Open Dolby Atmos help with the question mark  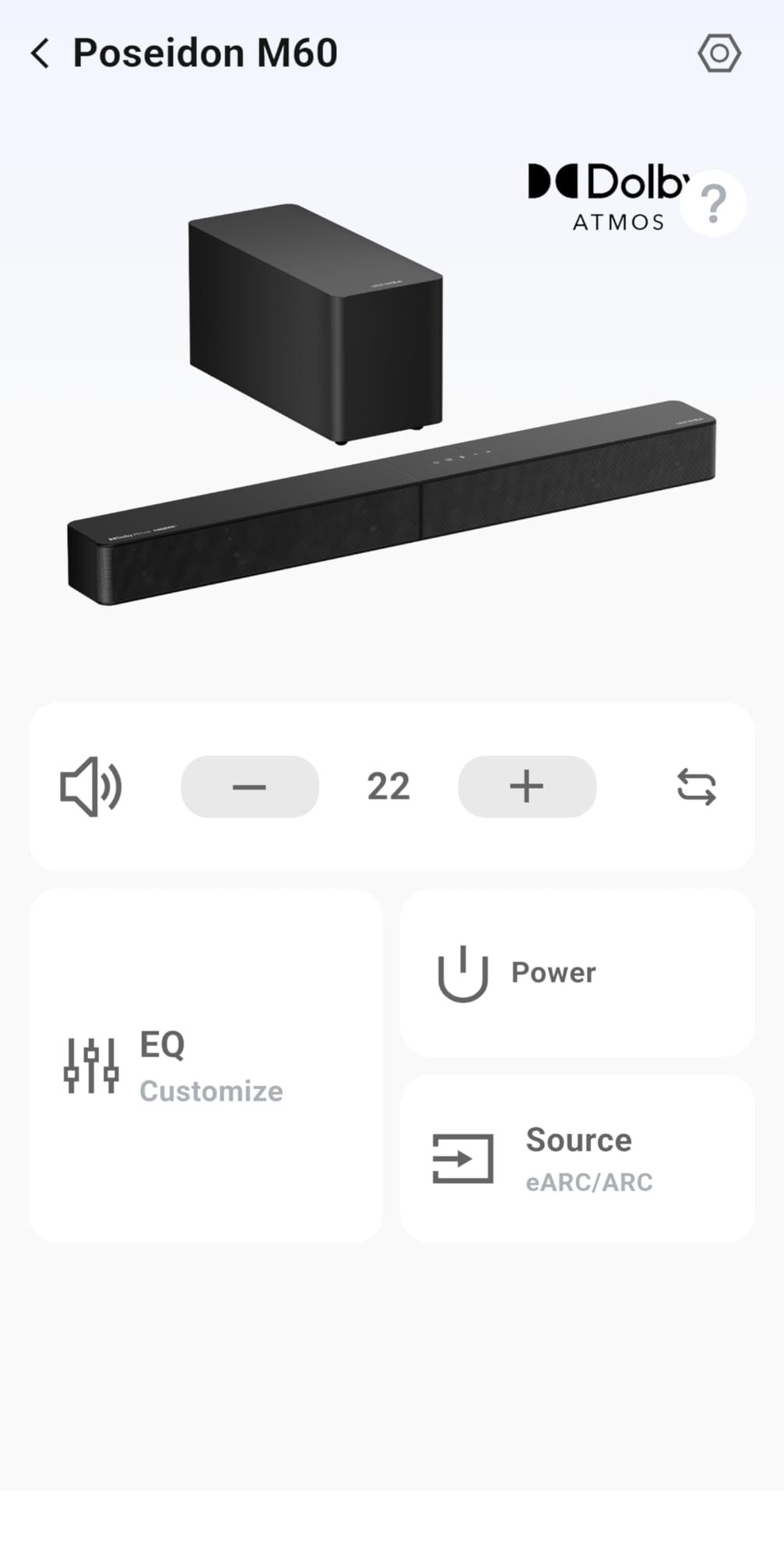[x=712, y=202]
